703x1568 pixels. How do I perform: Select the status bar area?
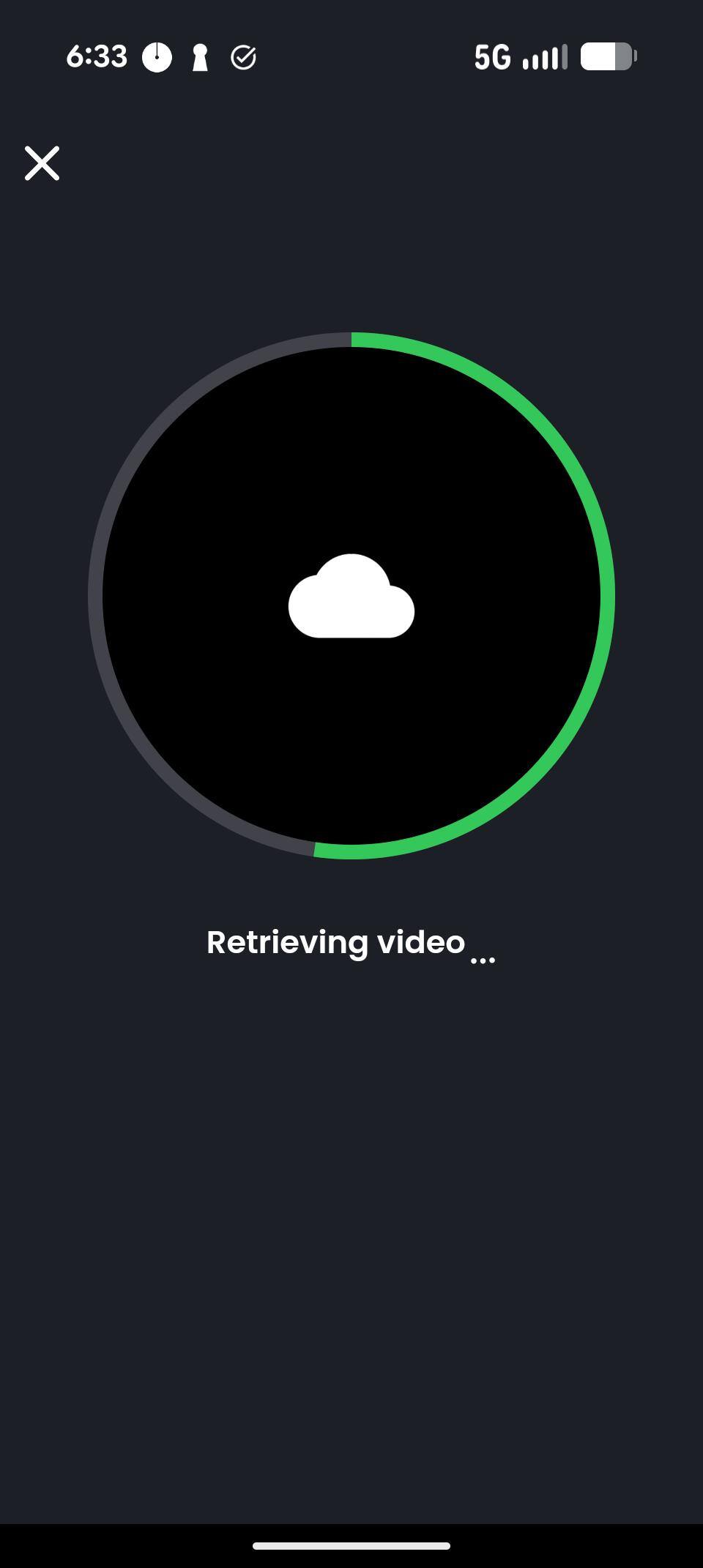point(351,56)
